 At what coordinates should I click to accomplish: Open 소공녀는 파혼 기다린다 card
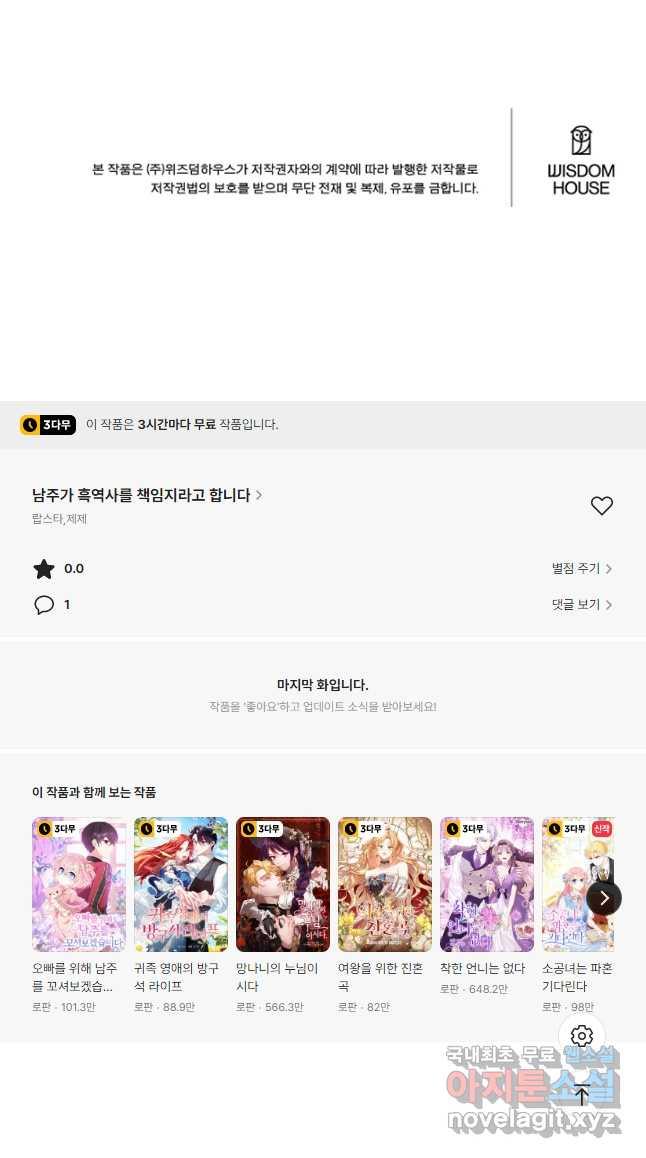point(578,915)
